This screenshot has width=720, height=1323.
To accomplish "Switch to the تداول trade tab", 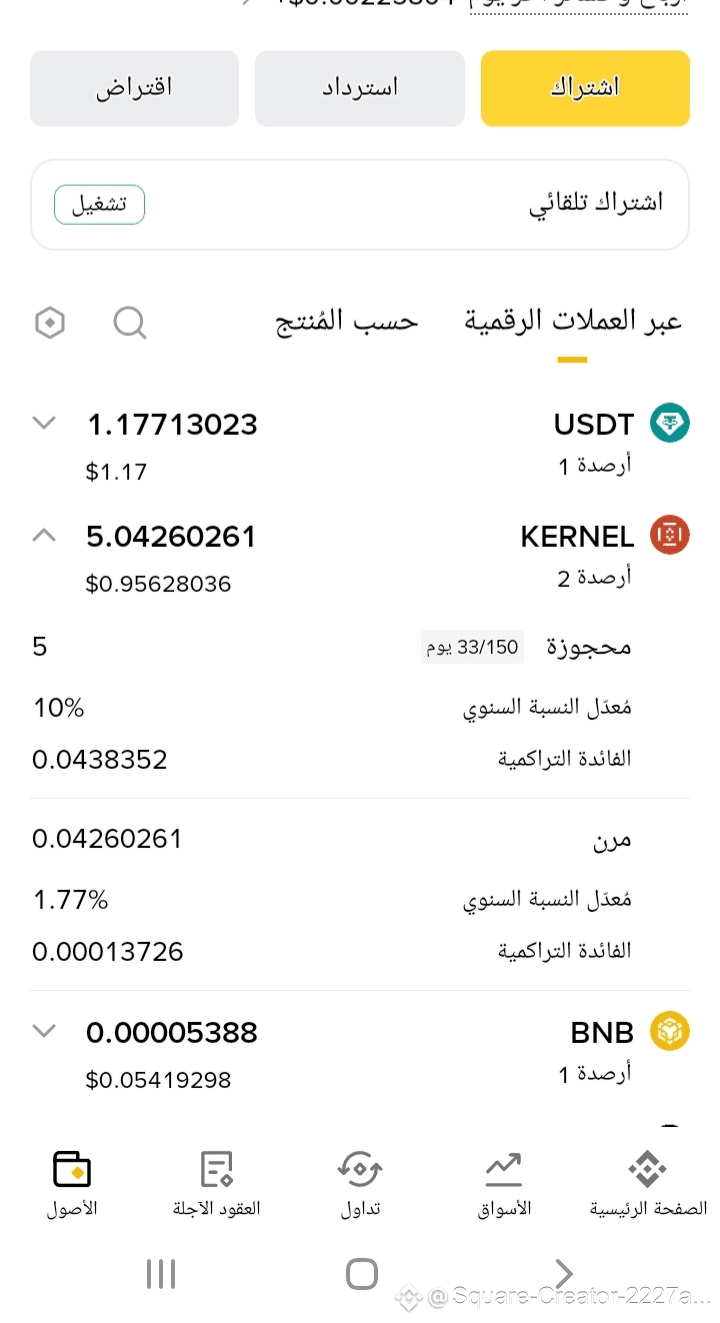I will pyautogui.click(x=360, y=1184).
